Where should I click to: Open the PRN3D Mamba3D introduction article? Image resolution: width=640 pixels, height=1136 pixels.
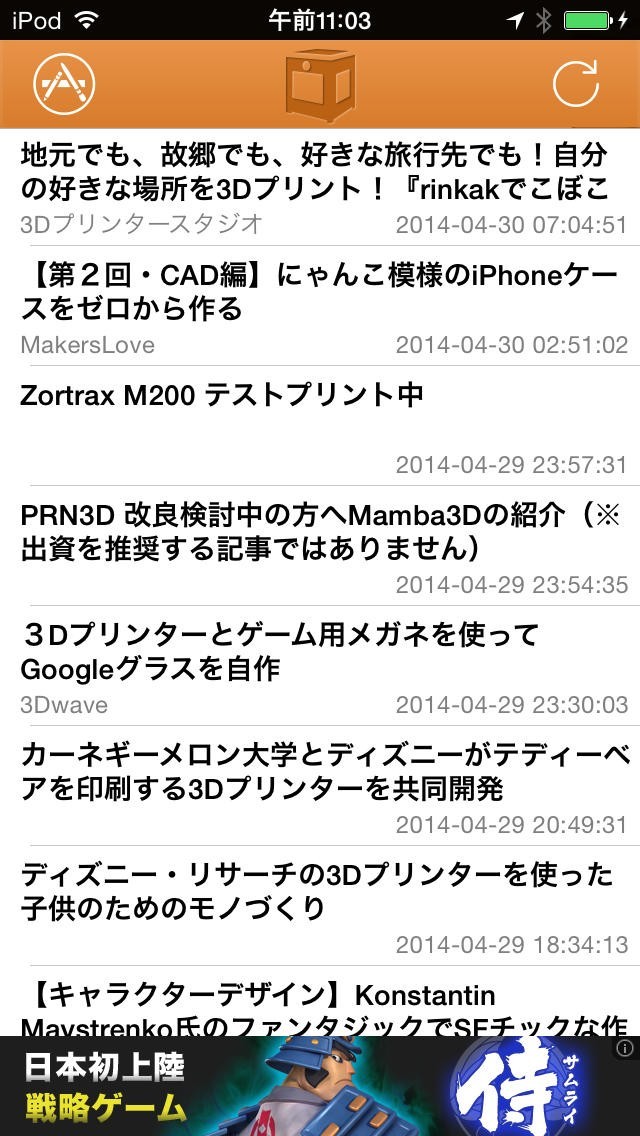(x=320, y=546)
